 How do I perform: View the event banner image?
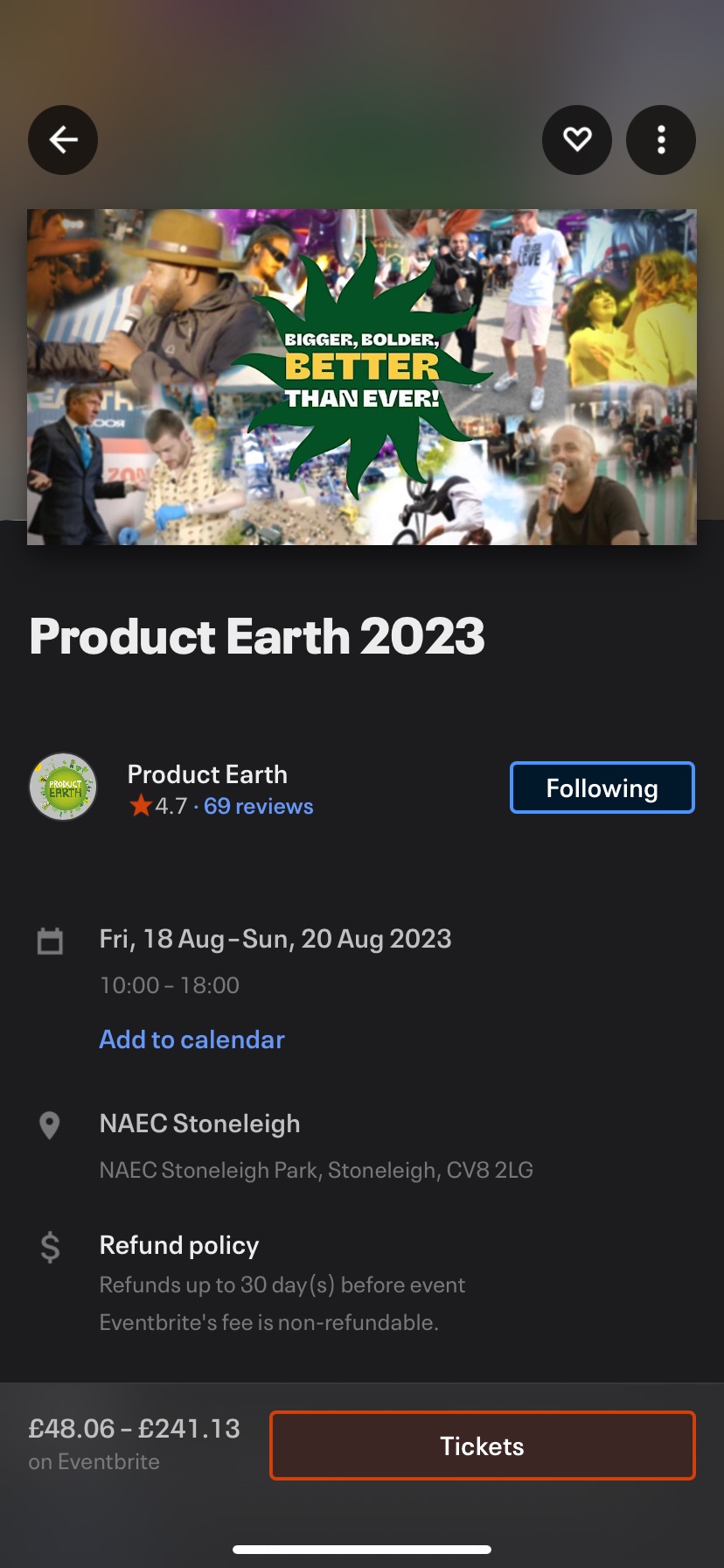click(x=362, y=376)
